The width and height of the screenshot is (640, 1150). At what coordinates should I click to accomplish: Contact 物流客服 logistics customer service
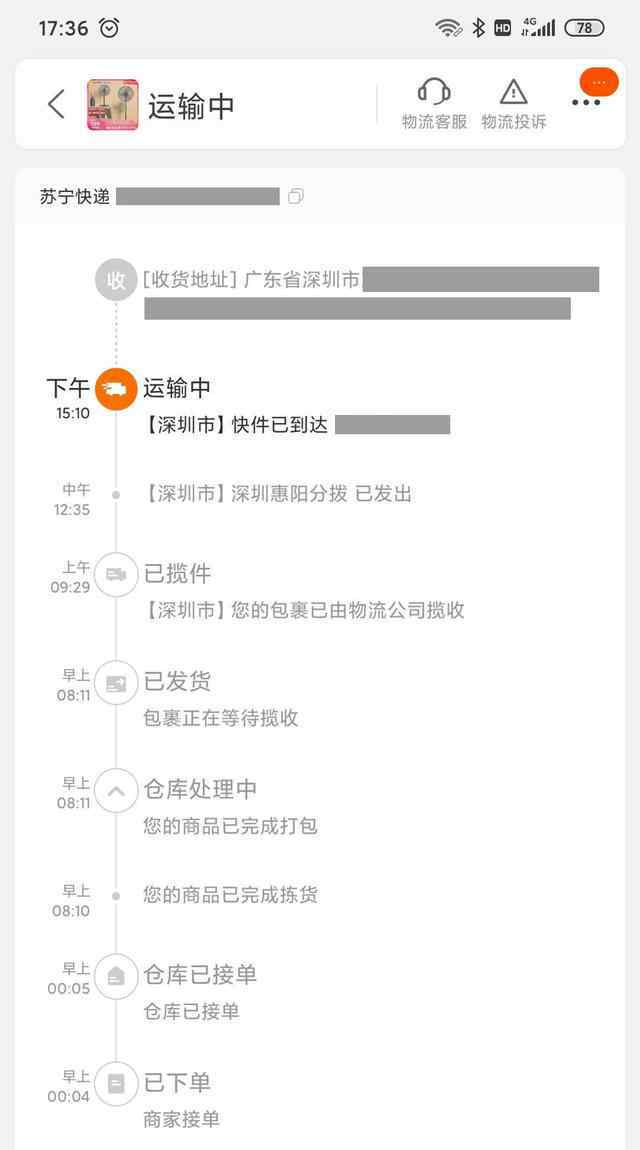click(434, 104)
